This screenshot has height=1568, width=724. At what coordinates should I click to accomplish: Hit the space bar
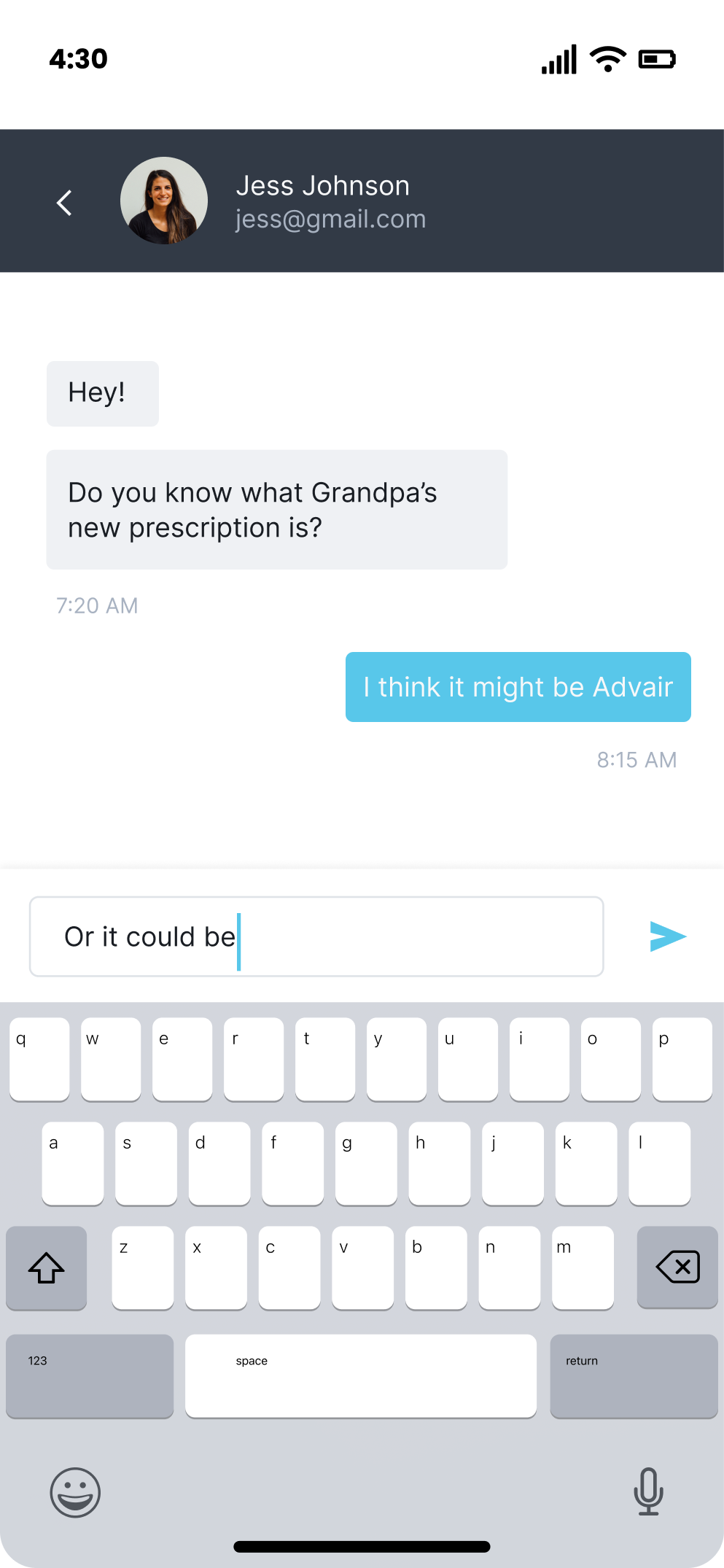pos(360,1375)
